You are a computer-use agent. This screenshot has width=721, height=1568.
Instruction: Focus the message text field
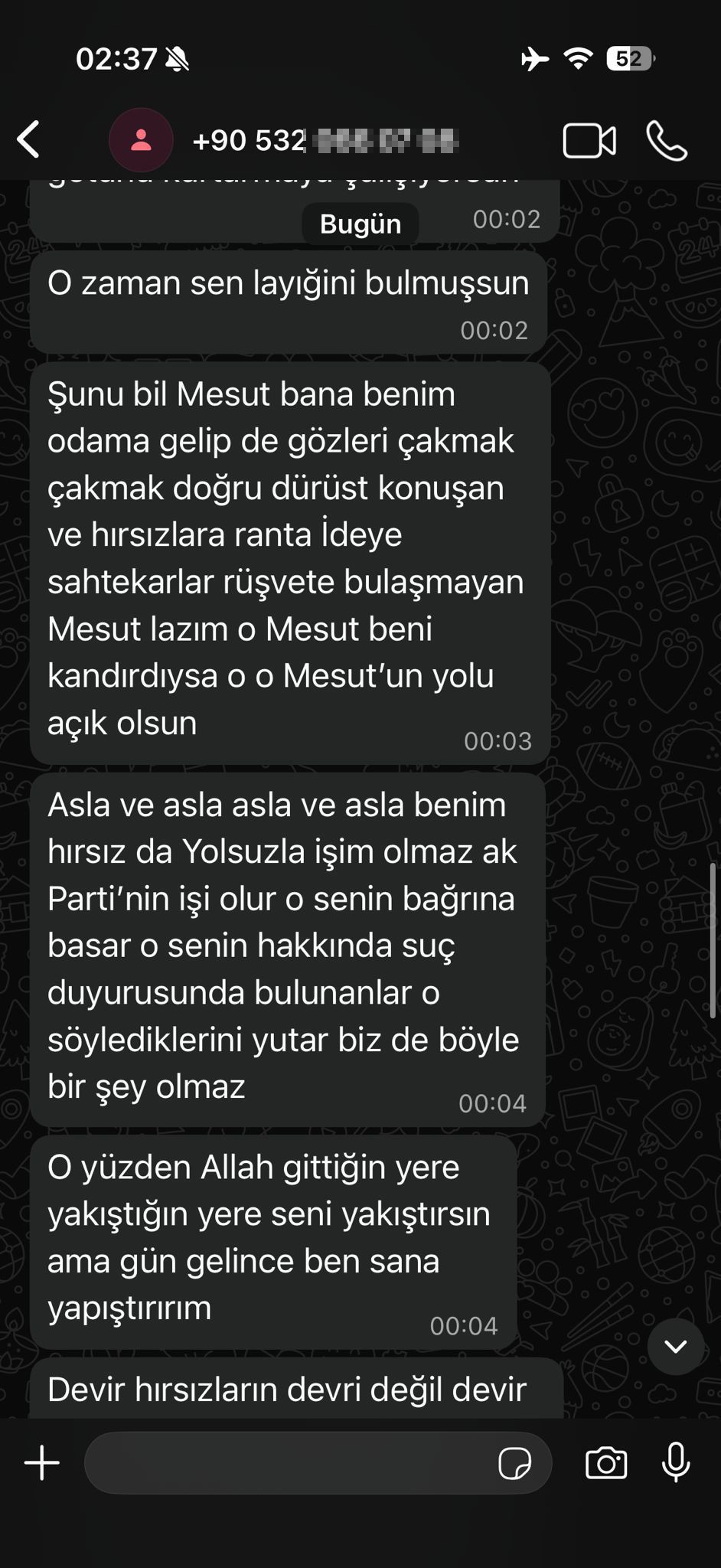(291, 1463)
